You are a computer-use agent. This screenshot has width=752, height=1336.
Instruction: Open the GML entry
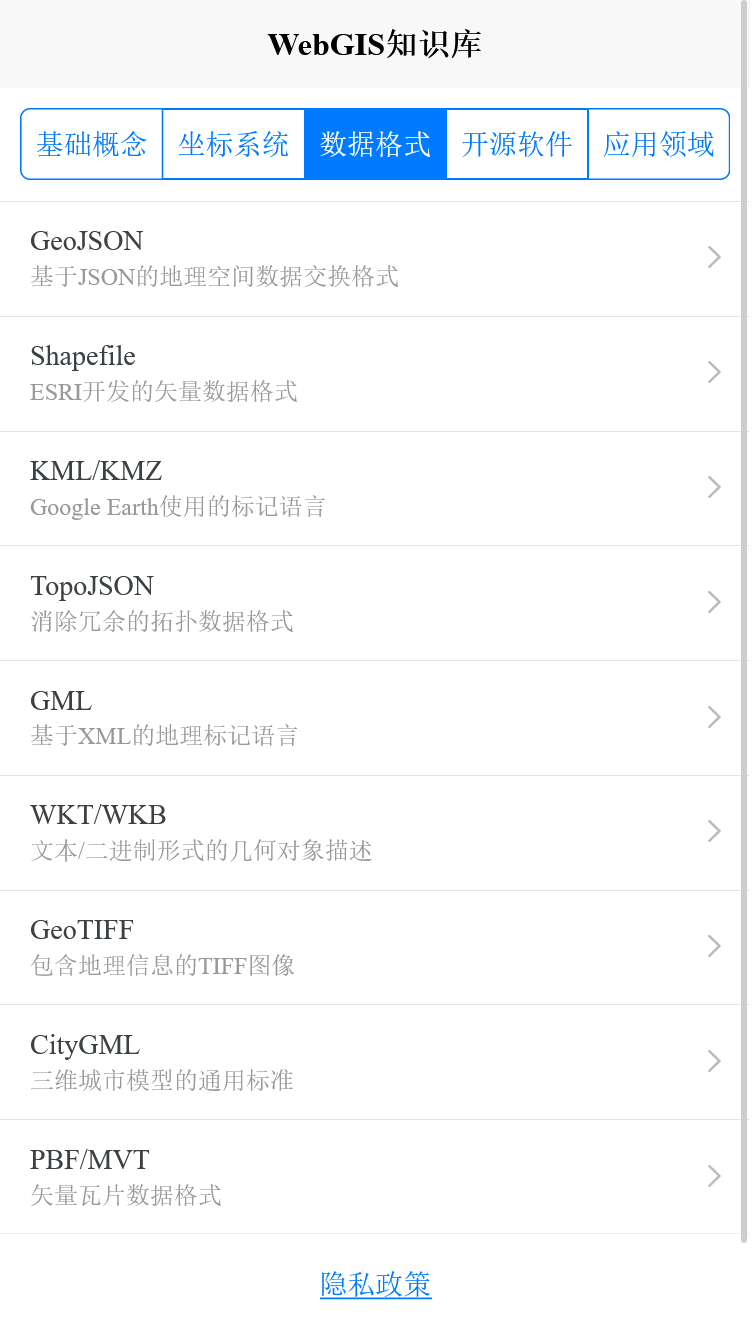click(x=375, y=718)
